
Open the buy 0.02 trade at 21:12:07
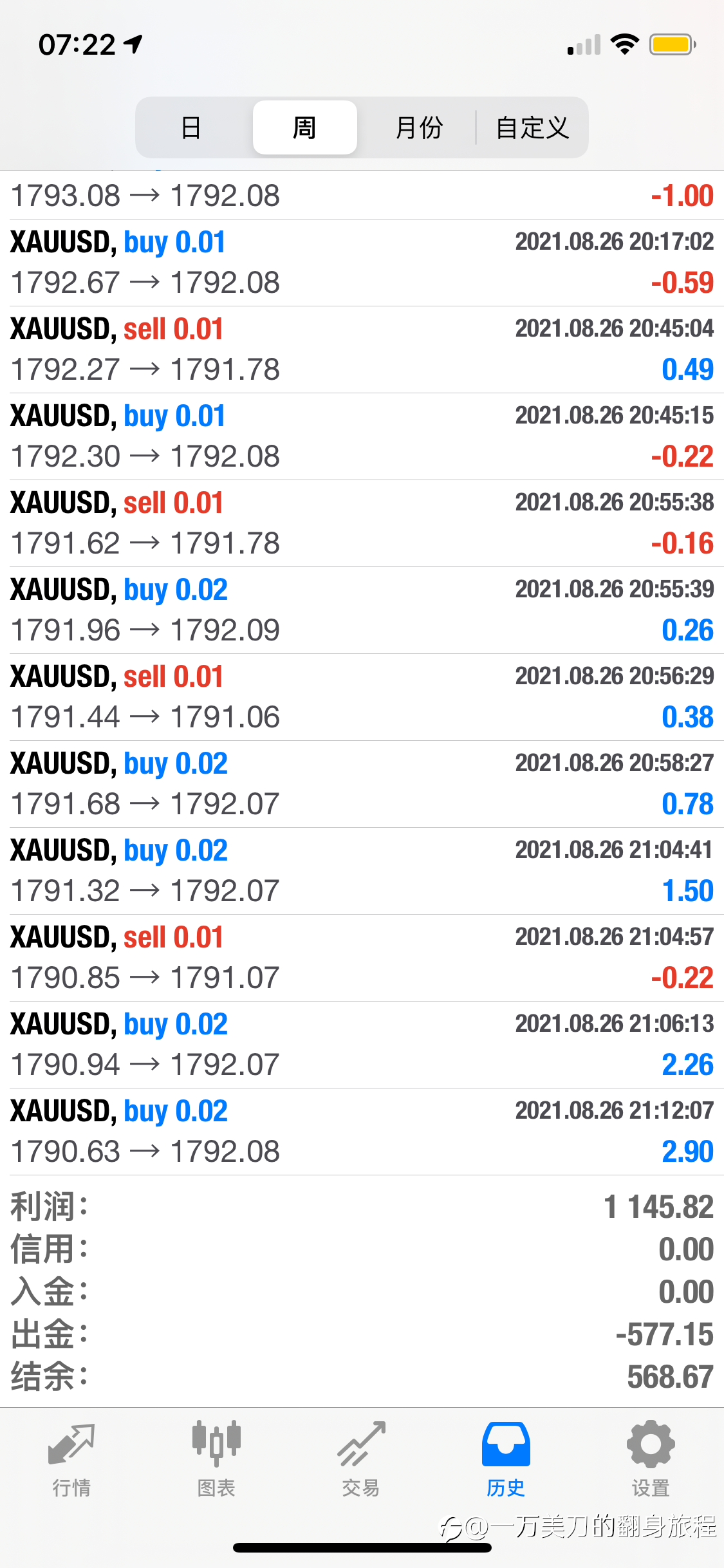click(x=362, y=1132)
